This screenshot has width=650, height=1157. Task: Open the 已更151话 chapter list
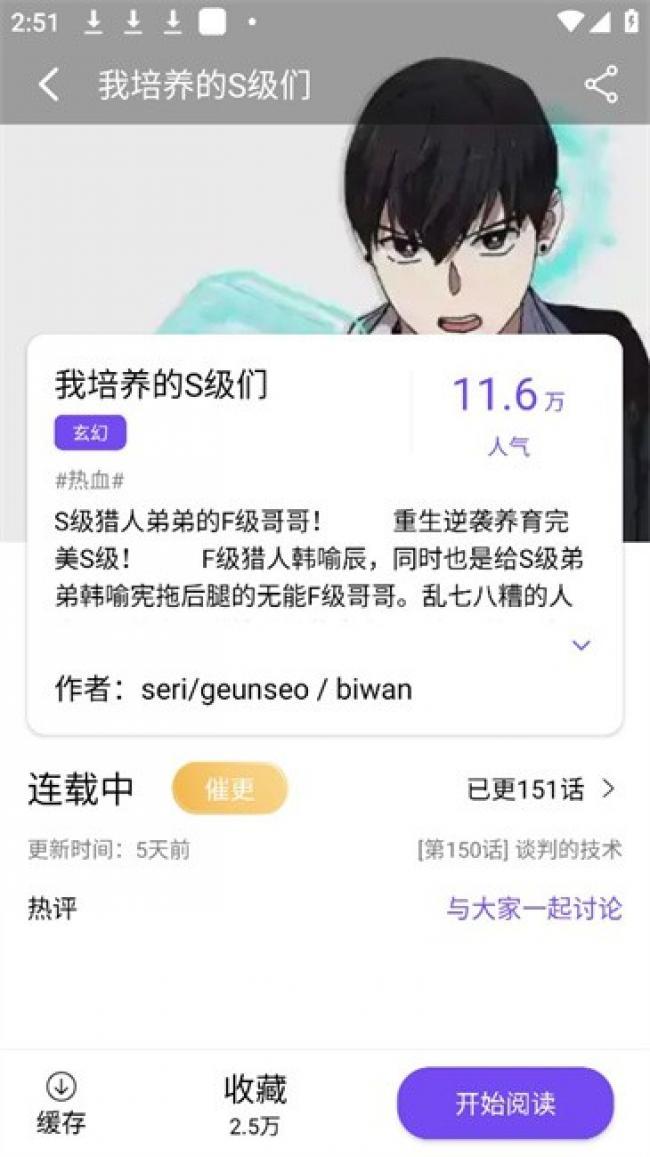coord(542,789)
